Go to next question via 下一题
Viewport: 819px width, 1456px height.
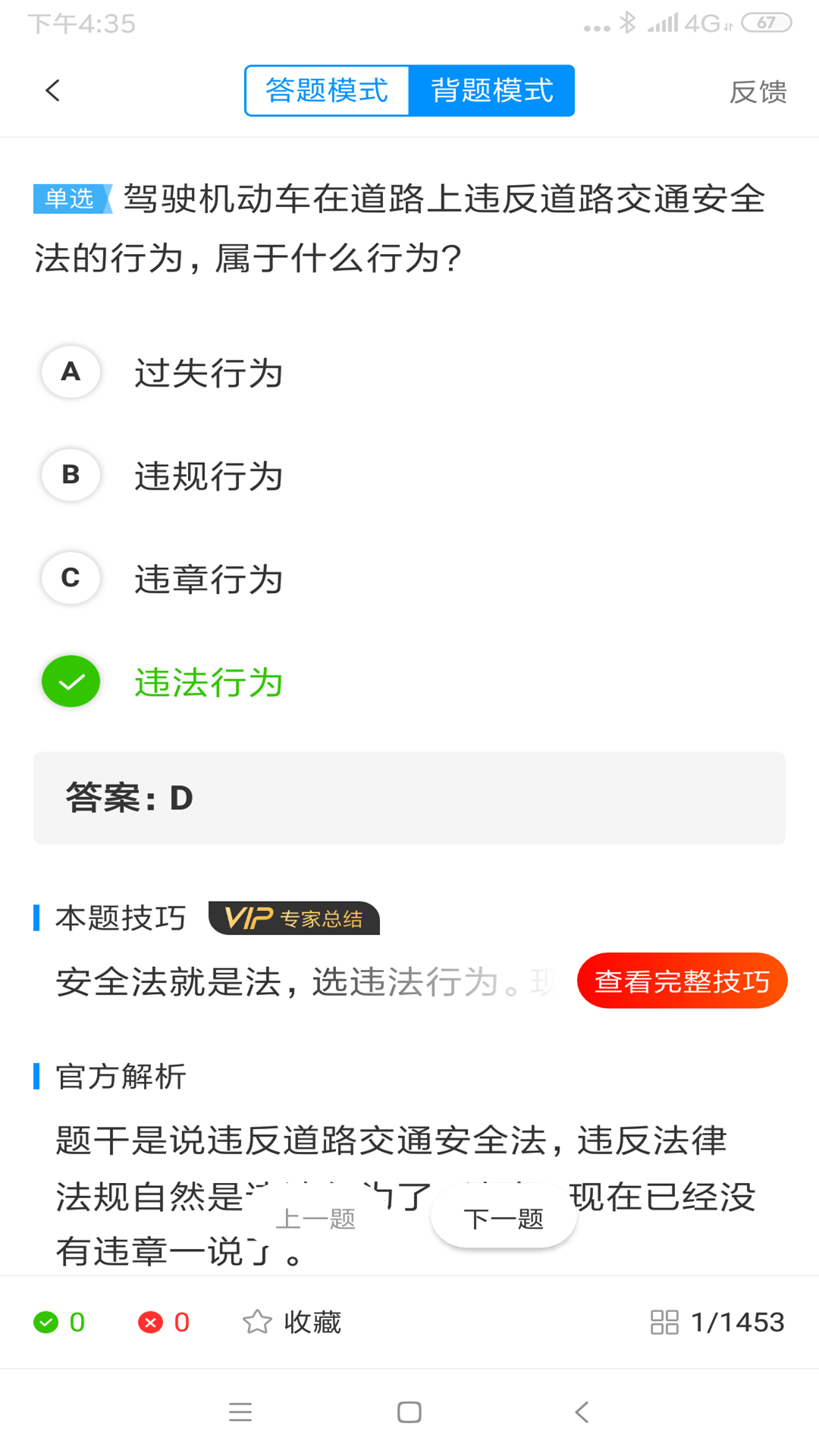click(504, 1216)
